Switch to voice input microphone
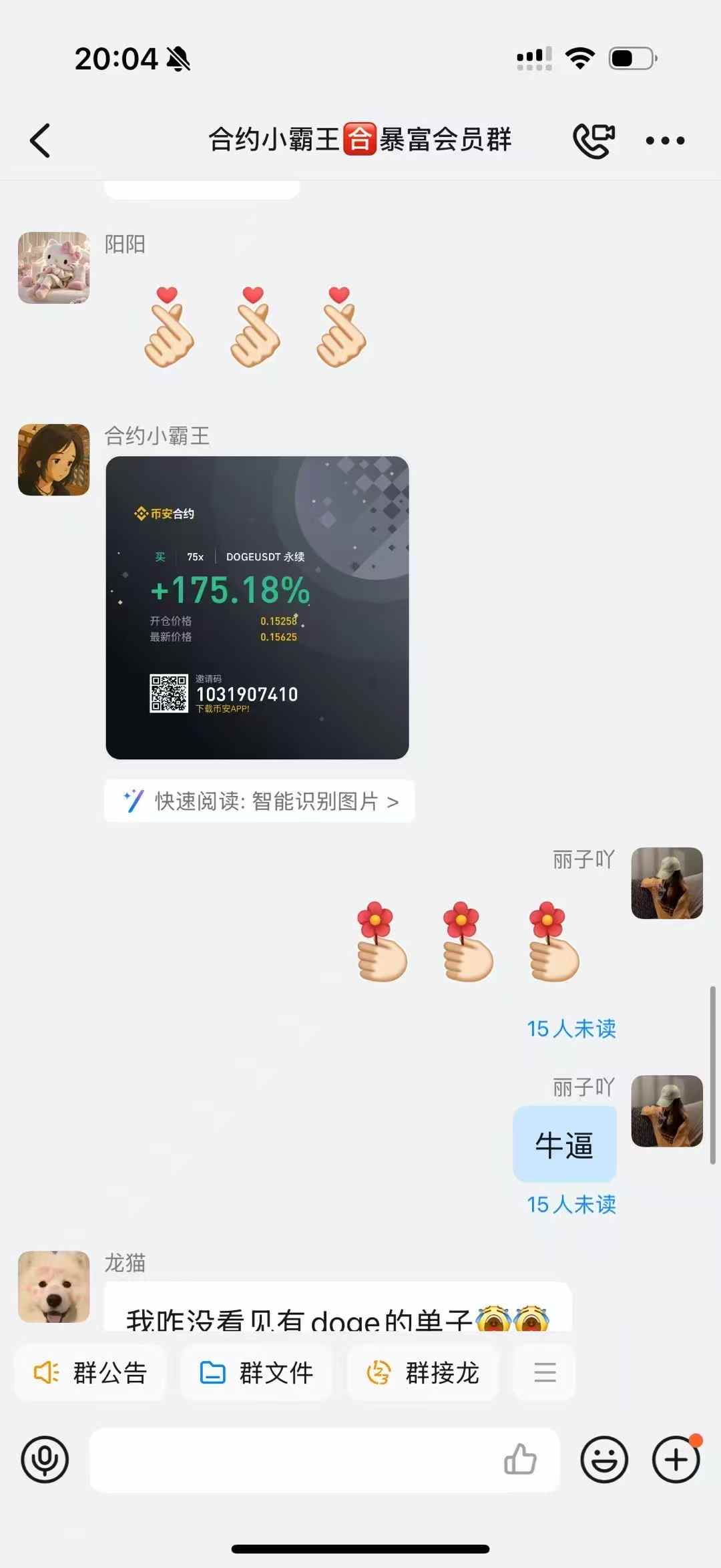Viewport: 721px width, 1568px height. tap(45, 1460)
